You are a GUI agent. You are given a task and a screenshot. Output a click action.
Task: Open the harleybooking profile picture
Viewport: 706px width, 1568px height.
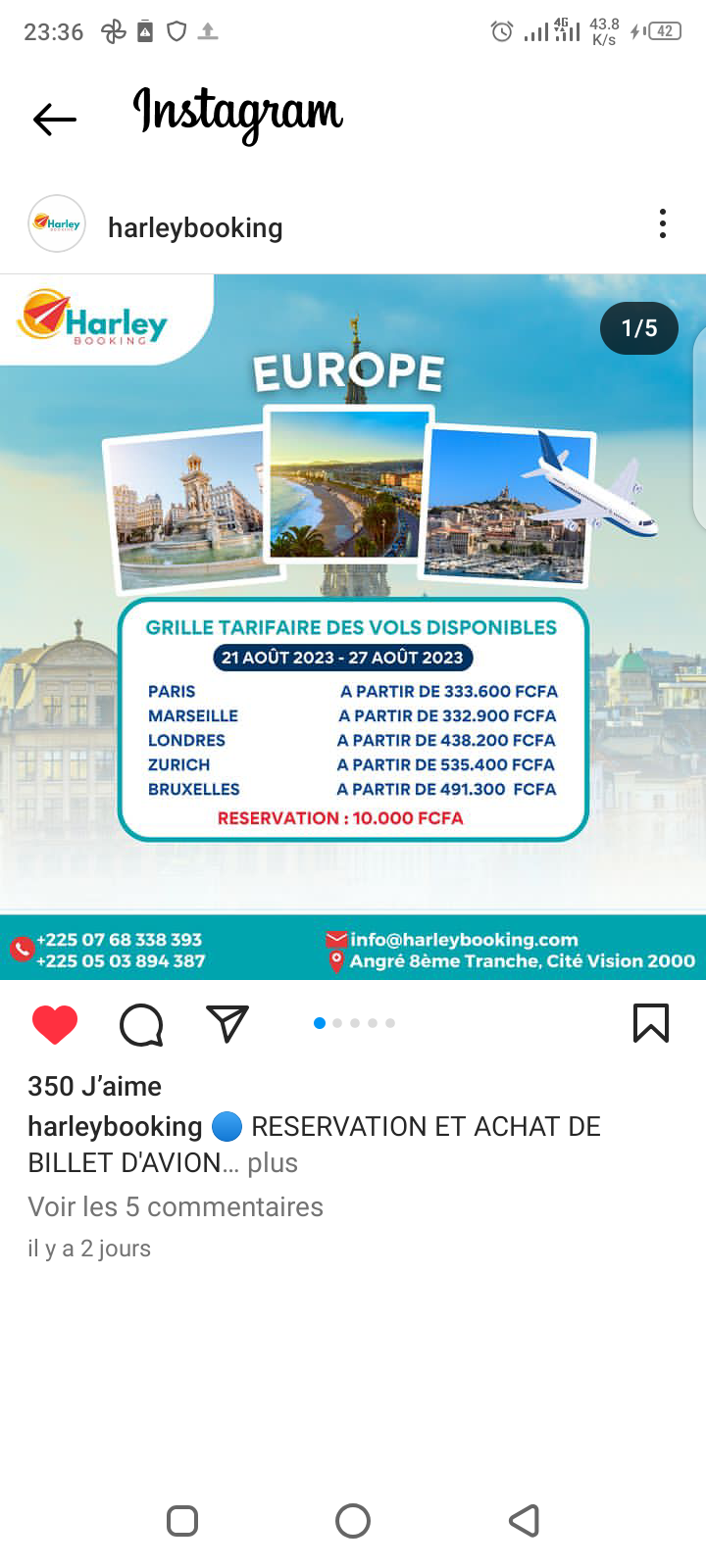coord(57,224)
